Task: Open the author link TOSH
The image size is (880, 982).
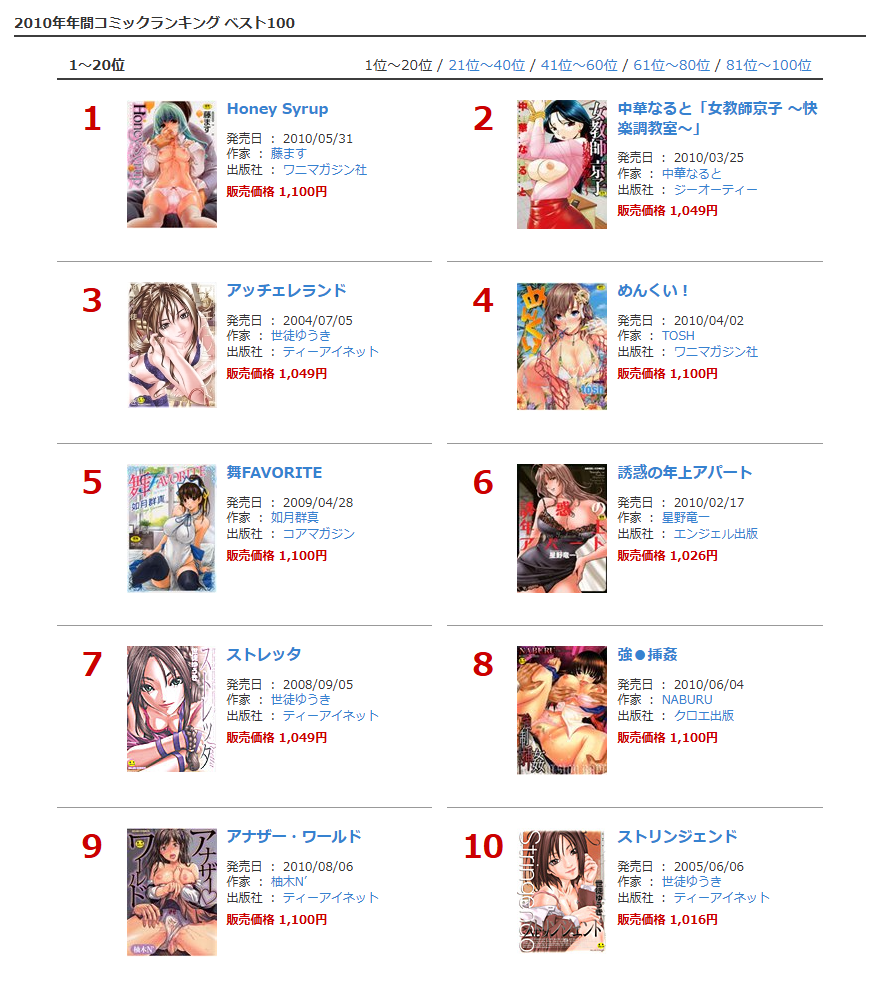Action: click(x=678, y=336)
